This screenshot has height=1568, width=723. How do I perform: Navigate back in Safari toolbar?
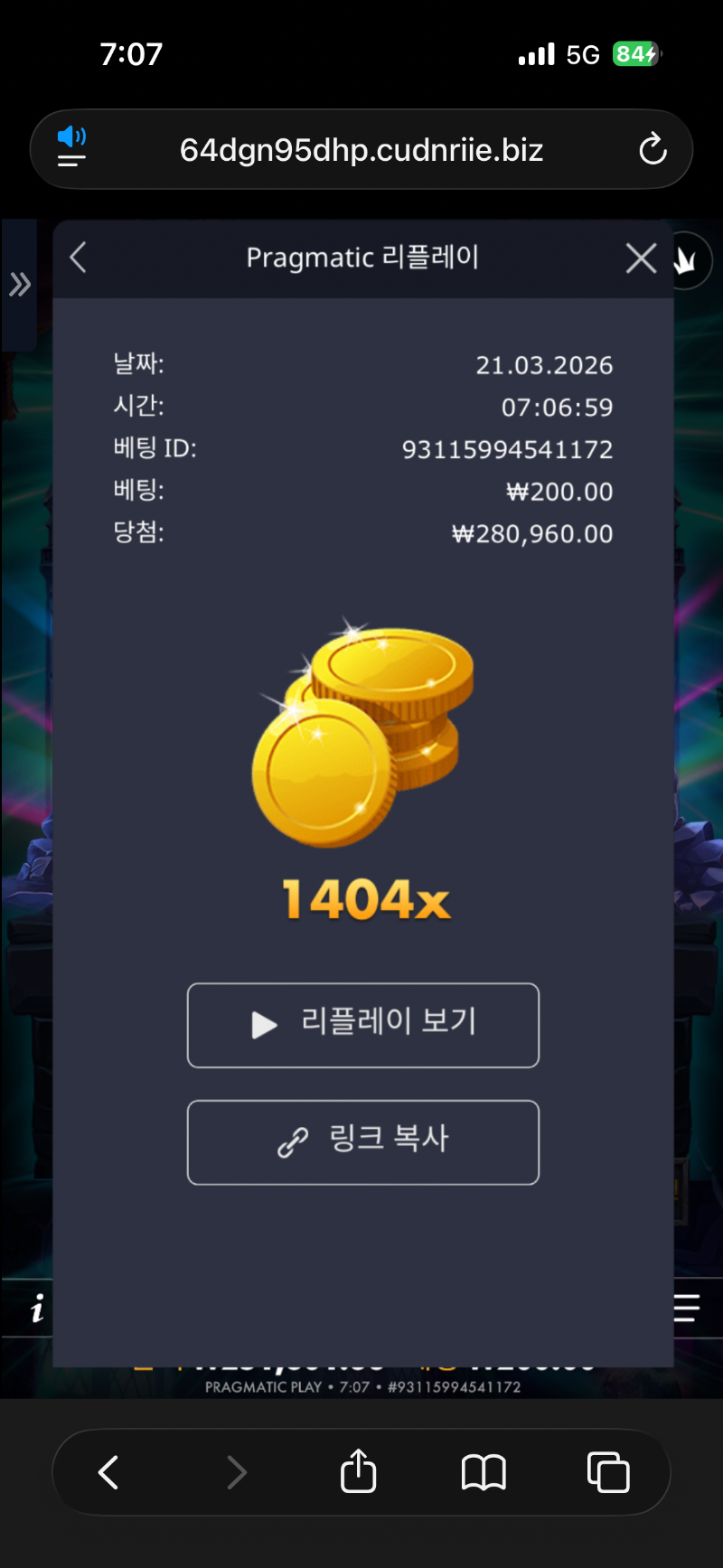tap(108, 1472)
